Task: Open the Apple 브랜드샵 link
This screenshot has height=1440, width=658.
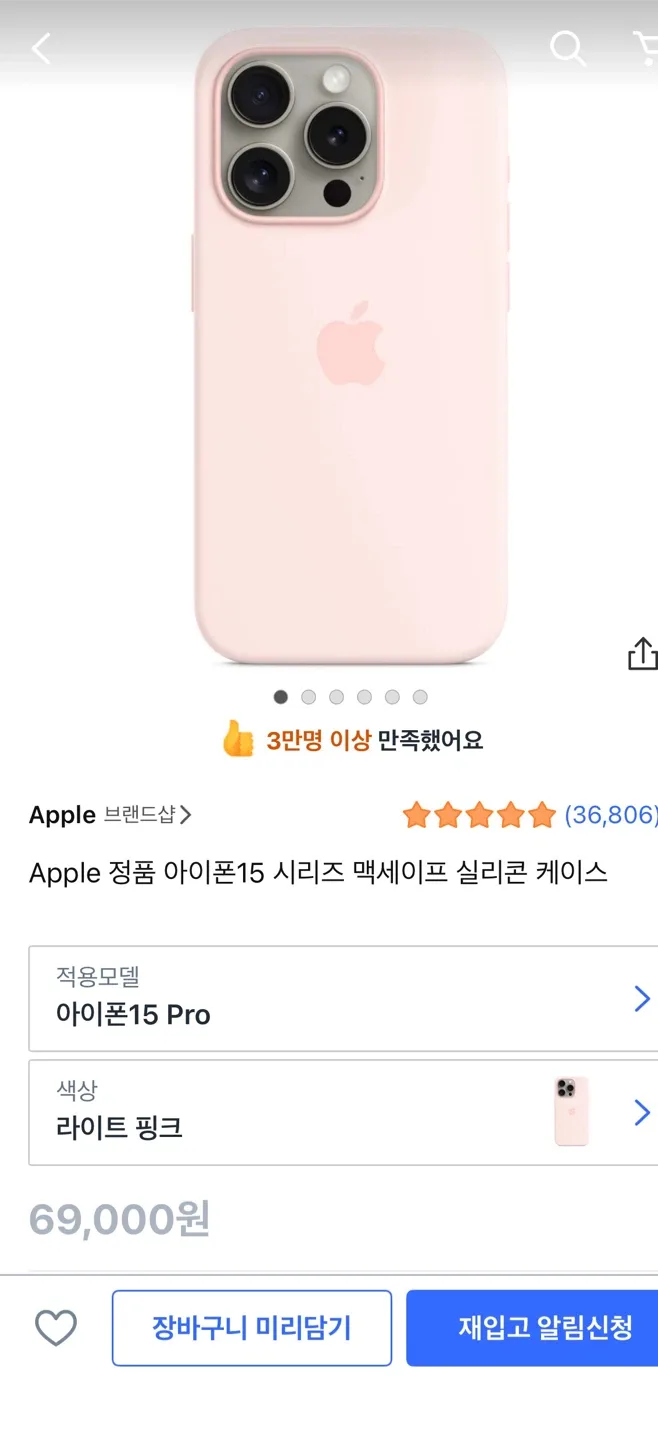Action: tap(110, 815)
